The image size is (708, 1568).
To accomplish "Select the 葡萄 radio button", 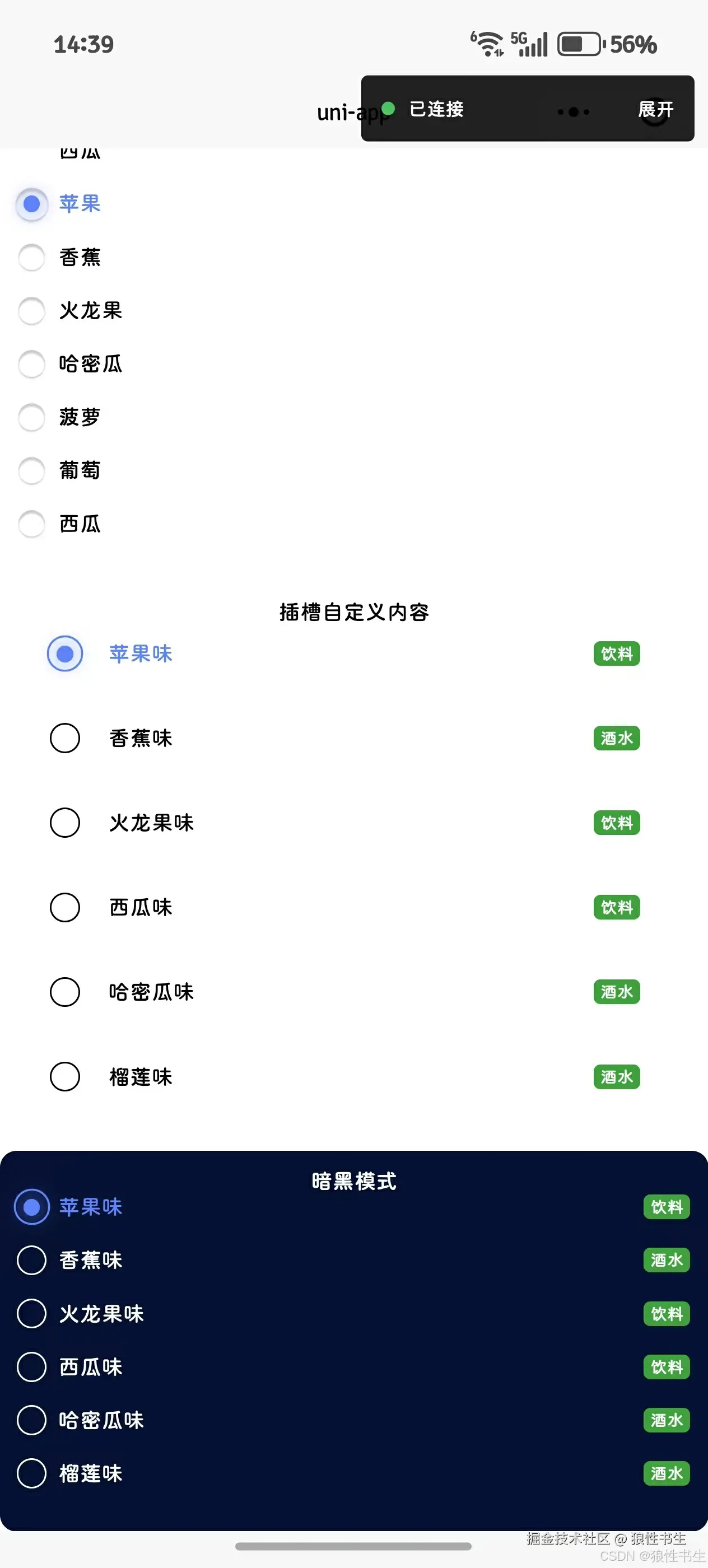I will [32, 470].
